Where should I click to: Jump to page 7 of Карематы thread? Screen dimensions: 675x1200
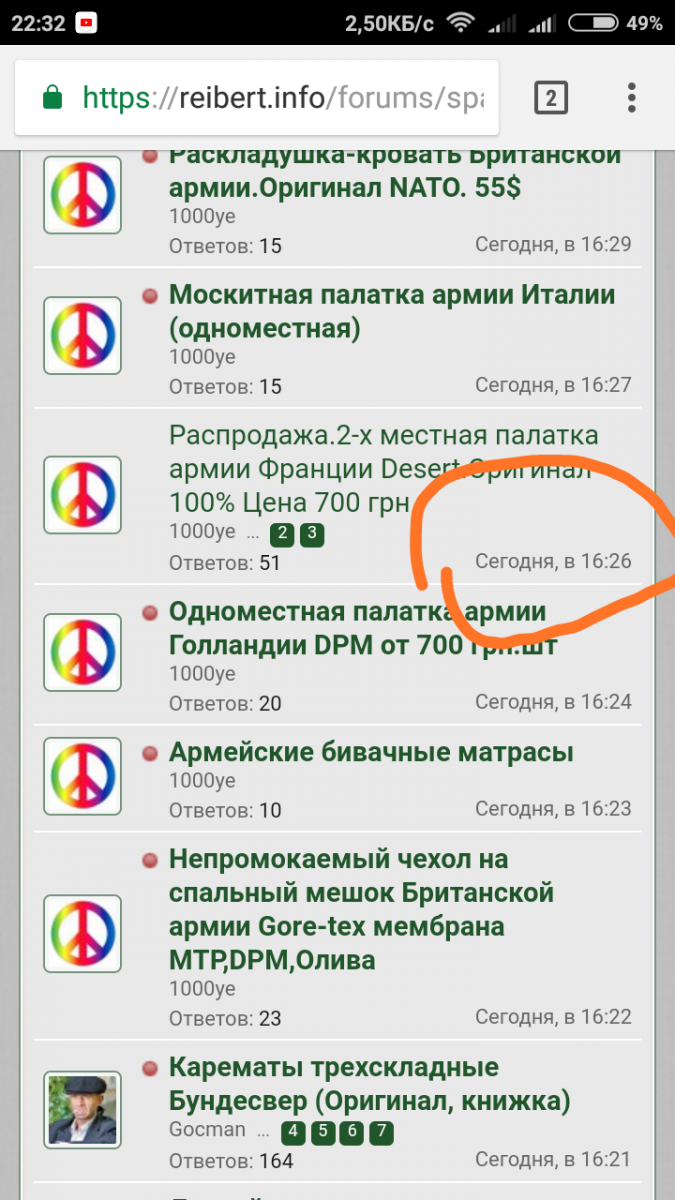tap(381, 1133)
